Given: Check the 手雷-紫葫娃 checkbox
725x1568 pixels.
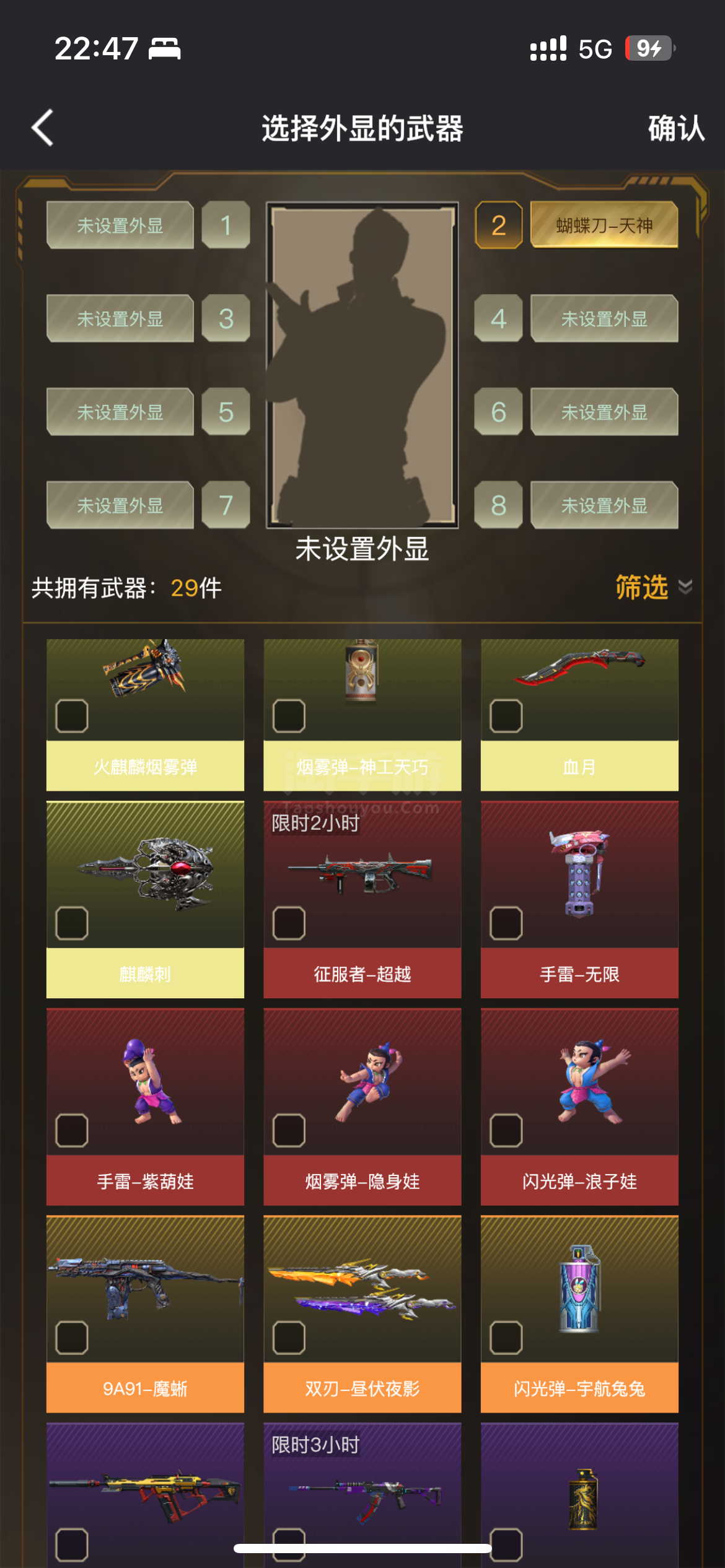Looking at the screenshot, I should pyautogui.click(x=72, y=1131).
